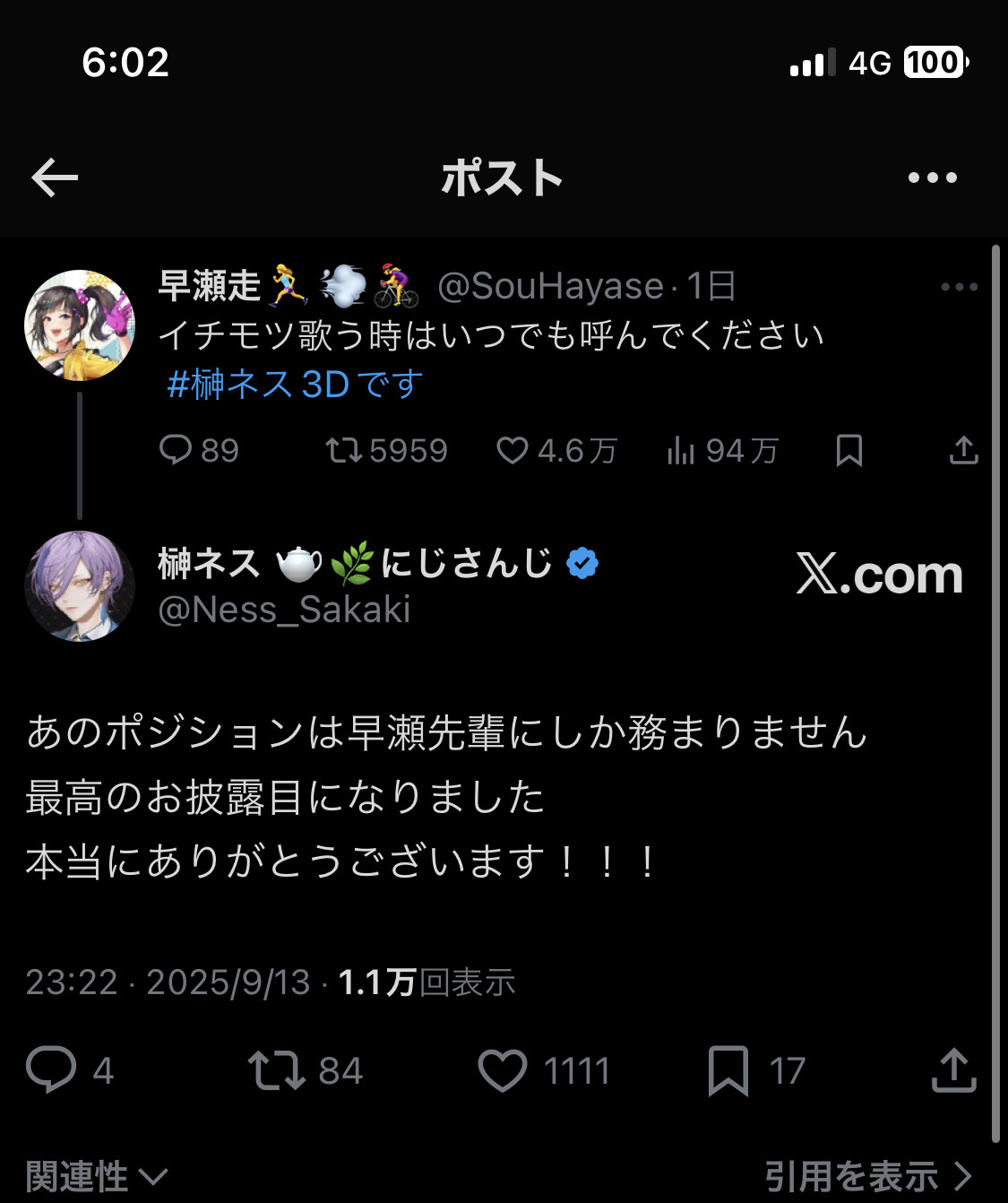Like 早瀬走's post with 4.6万 likes

pyautogui.click(x=513, y=449)
